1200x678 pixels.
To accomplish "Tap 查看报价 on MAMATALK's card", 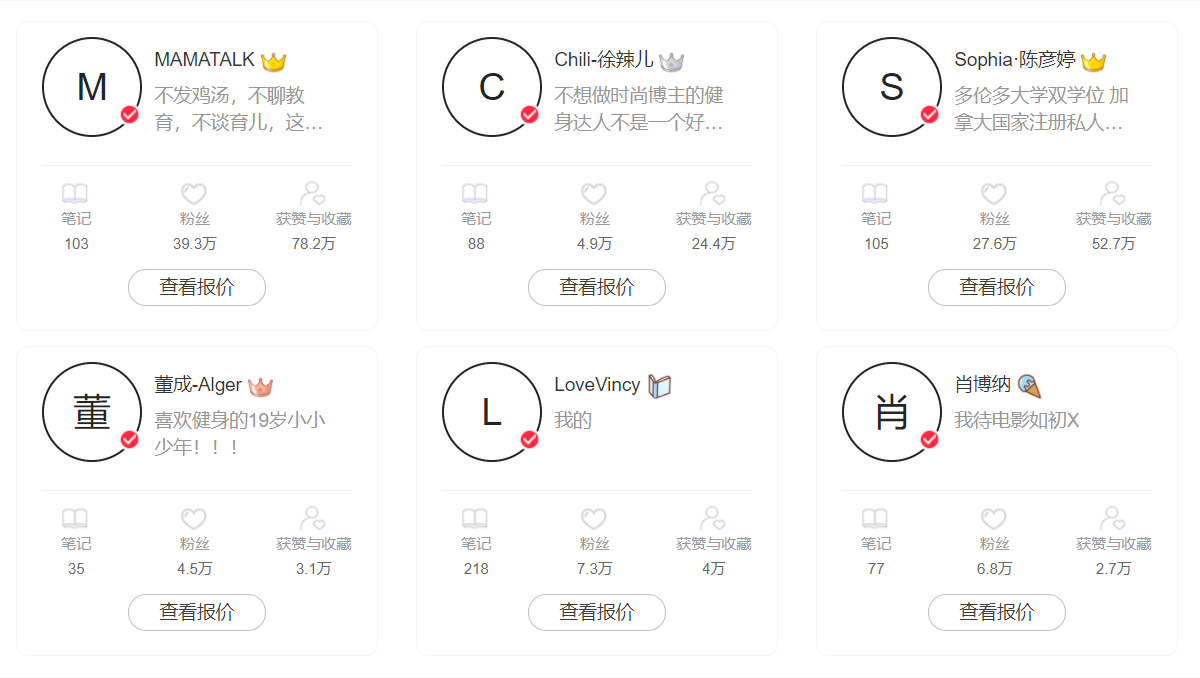I will (197, 287).
